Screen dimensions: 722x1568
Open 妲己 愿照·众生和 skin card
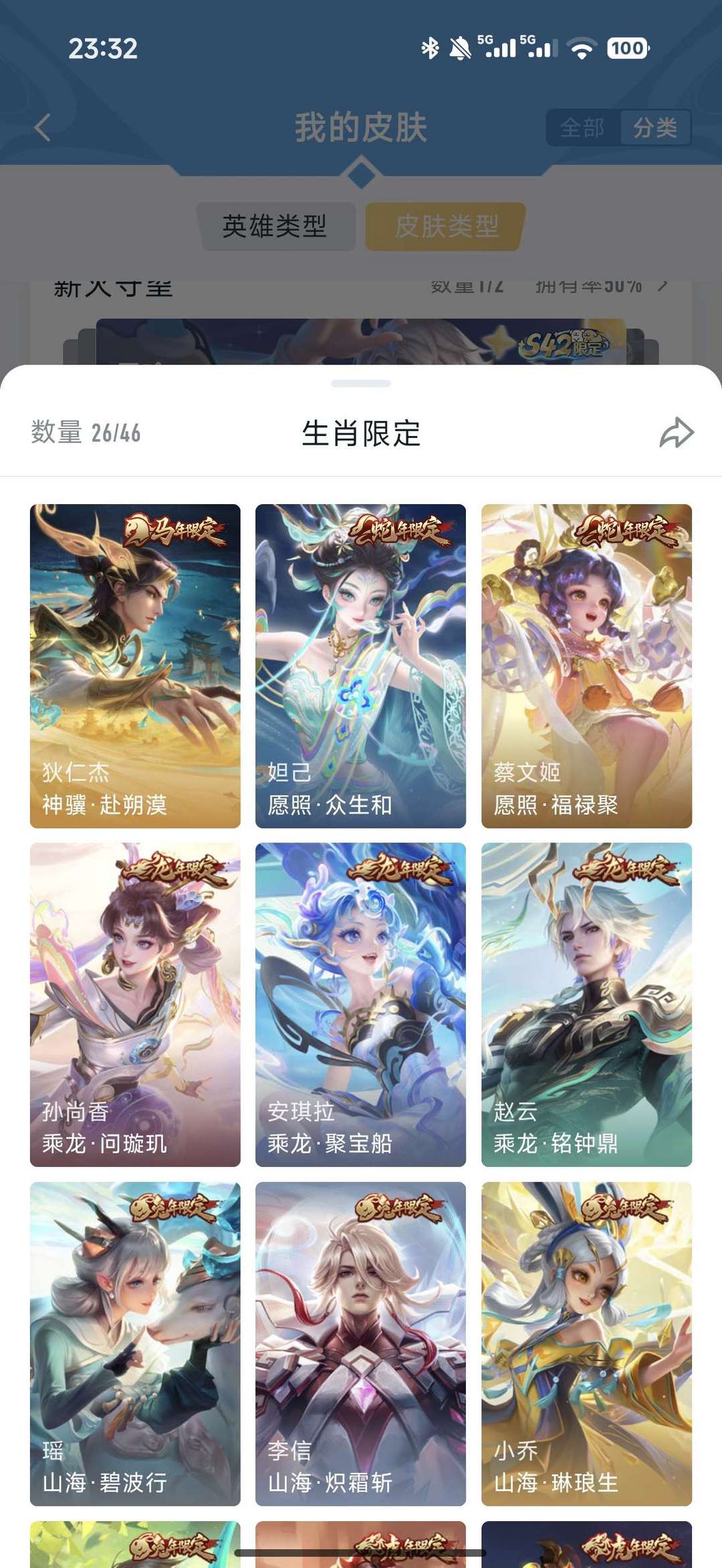click(360, 665)
